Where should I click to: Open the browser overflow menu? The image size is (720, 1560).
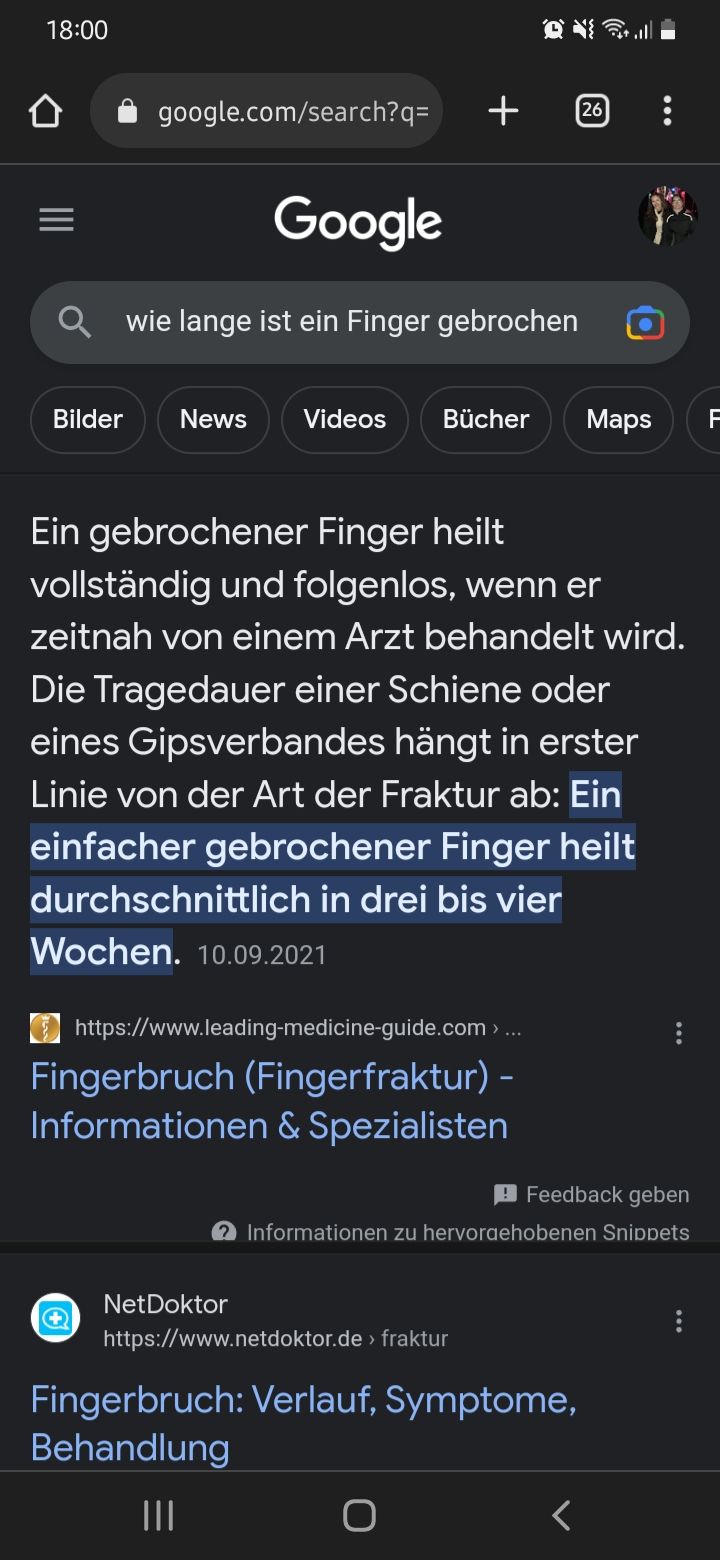point(667,111)
